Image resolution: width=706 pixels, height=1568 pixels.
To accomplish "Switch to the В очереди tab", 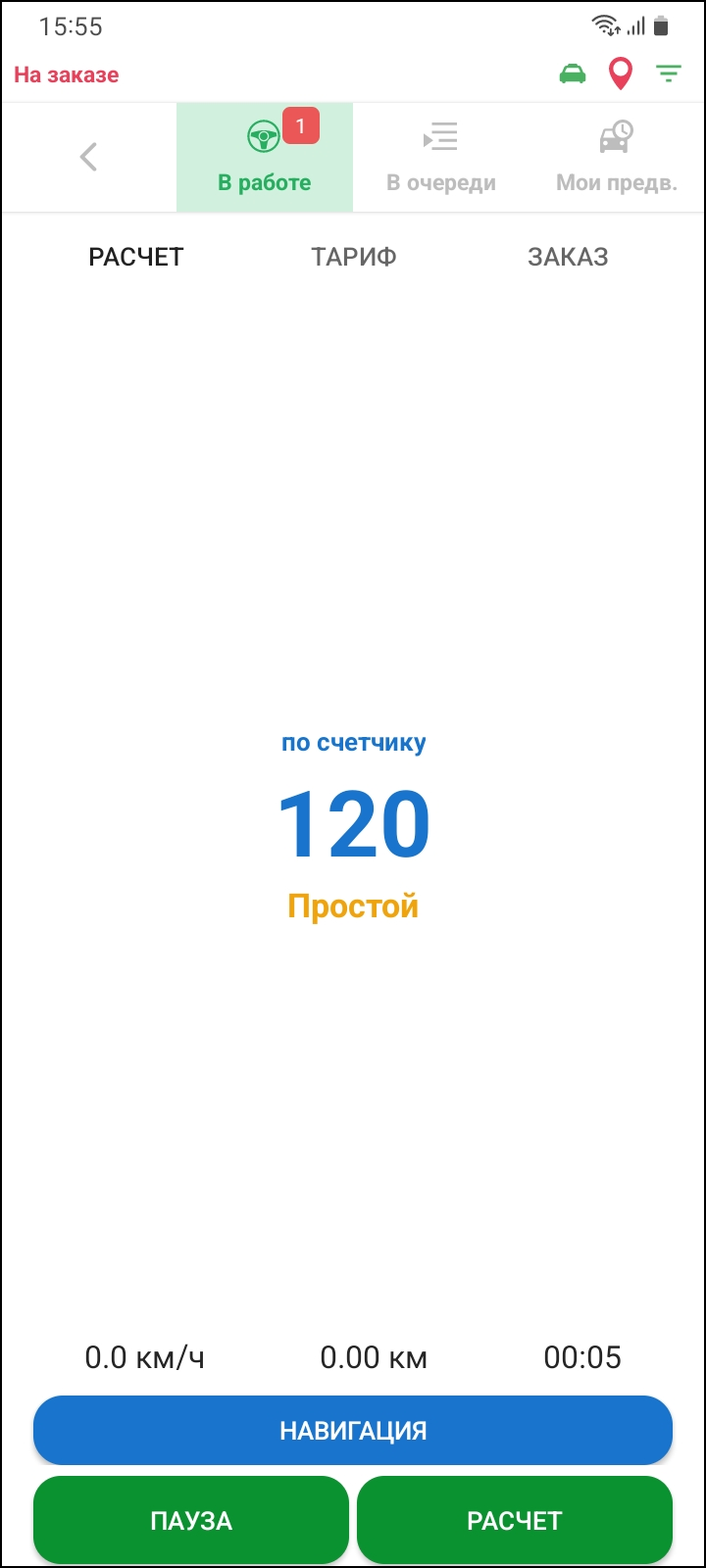I will tap(441, 158).
